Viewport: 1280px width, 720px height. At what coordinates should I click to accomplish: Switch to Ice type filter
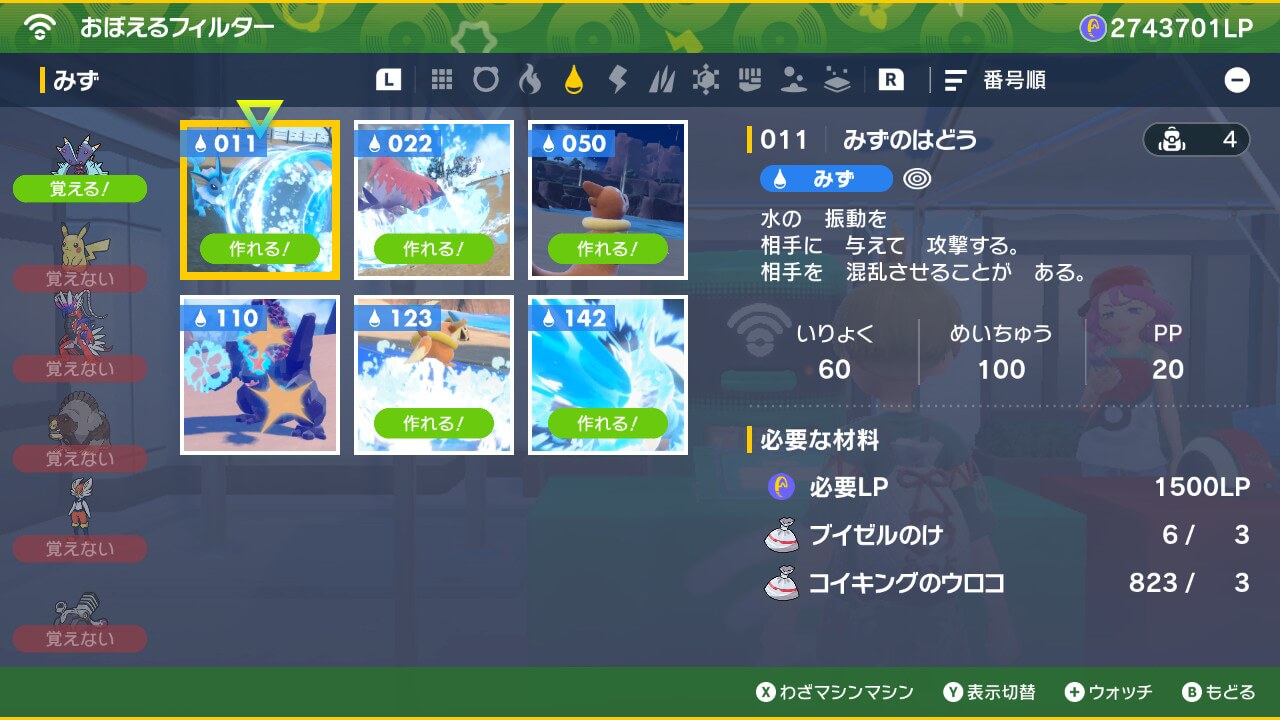[706, 80]
